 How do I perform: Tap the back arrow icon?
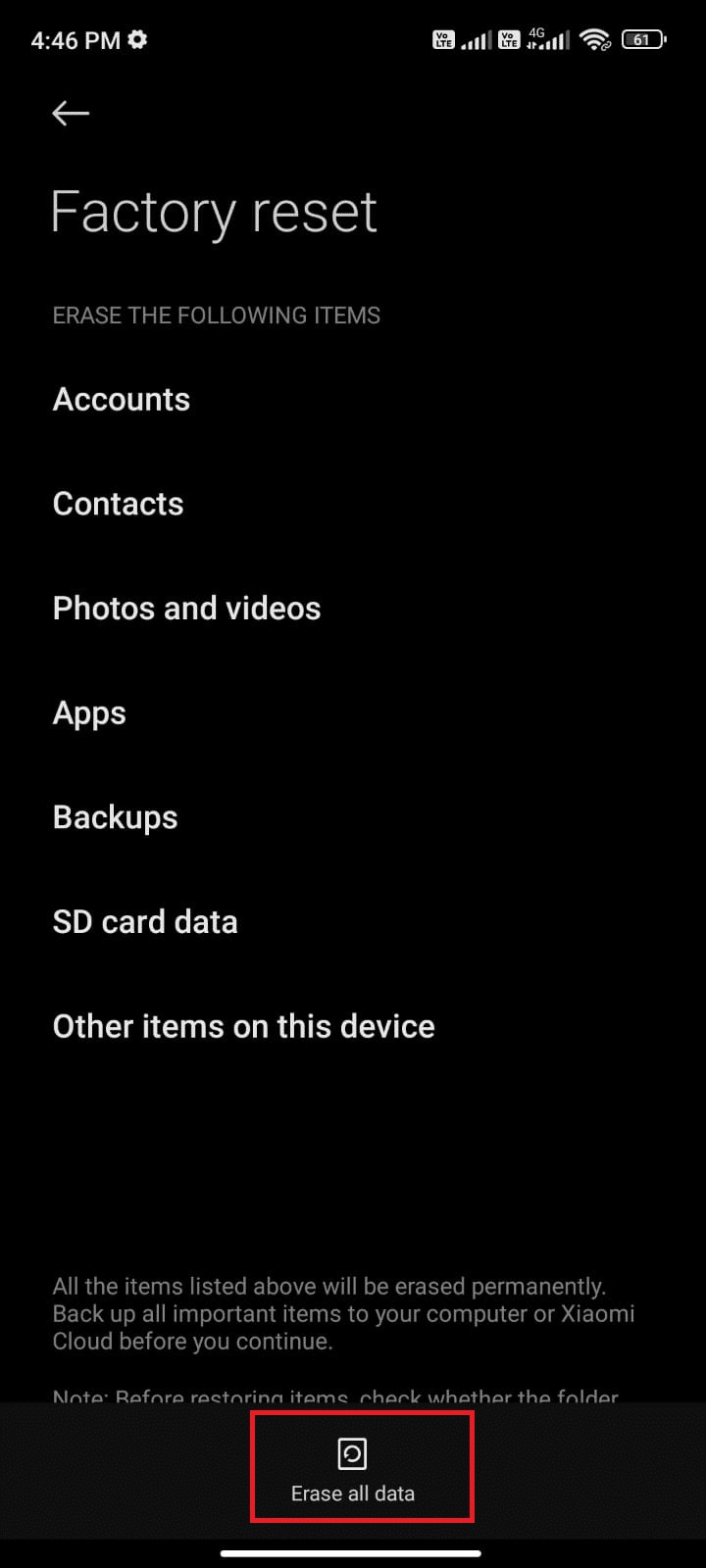click(70, 113)
